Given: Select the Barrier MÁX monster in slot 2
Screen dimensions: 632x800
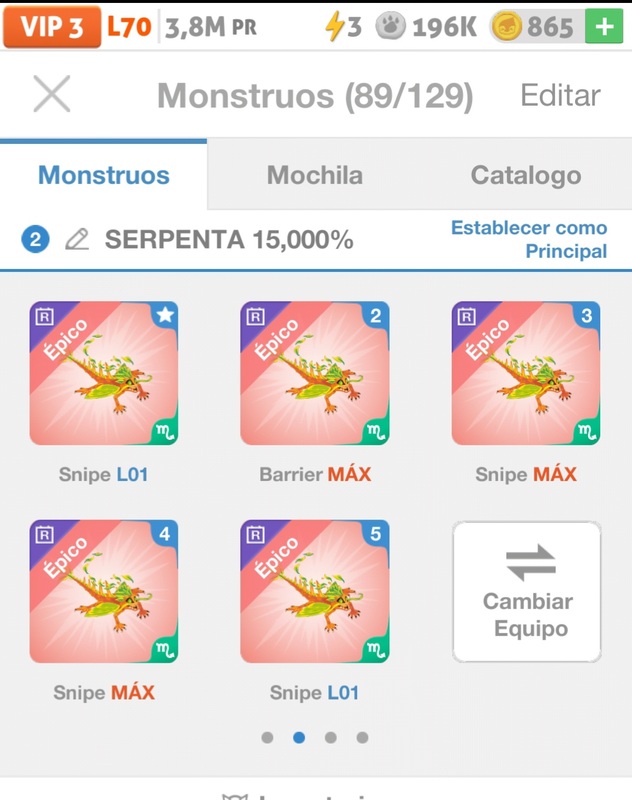Looking at the screenshot, I should (x=315, y=373).
